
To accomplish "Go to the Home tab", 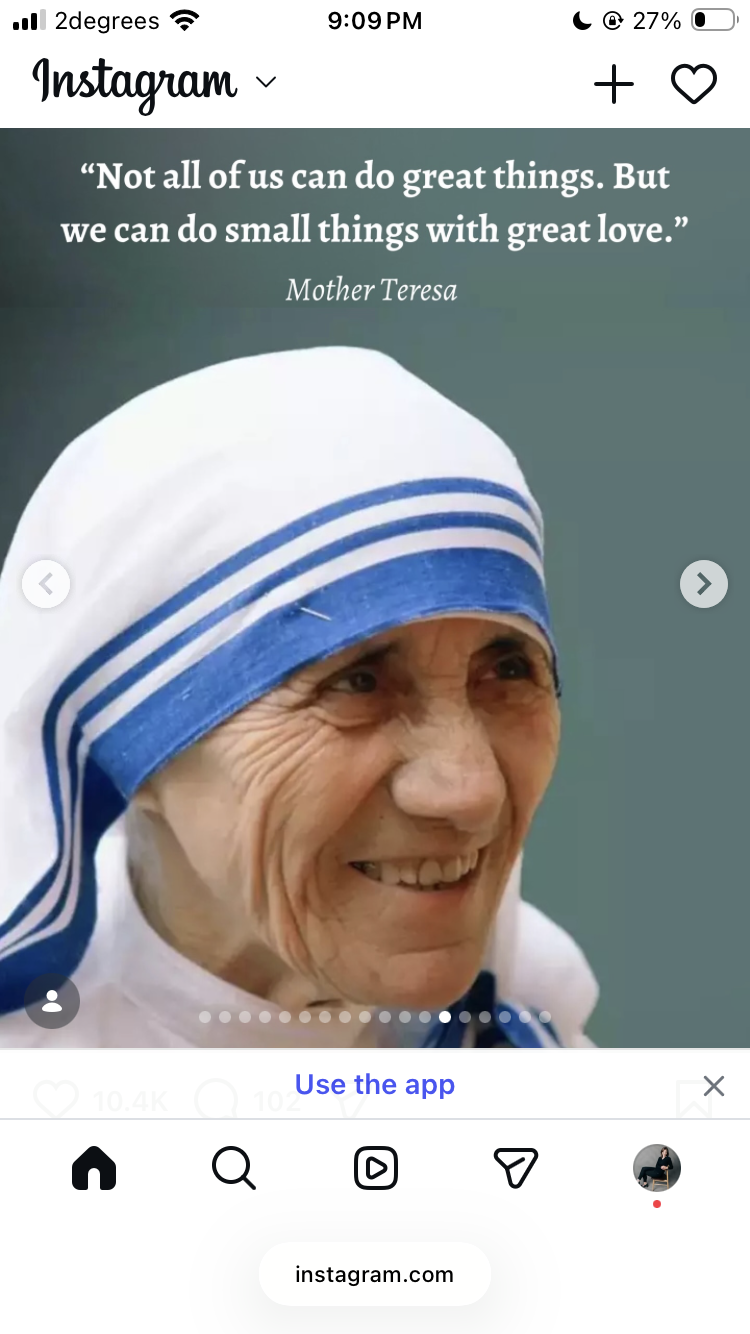I will [94, 1168].
